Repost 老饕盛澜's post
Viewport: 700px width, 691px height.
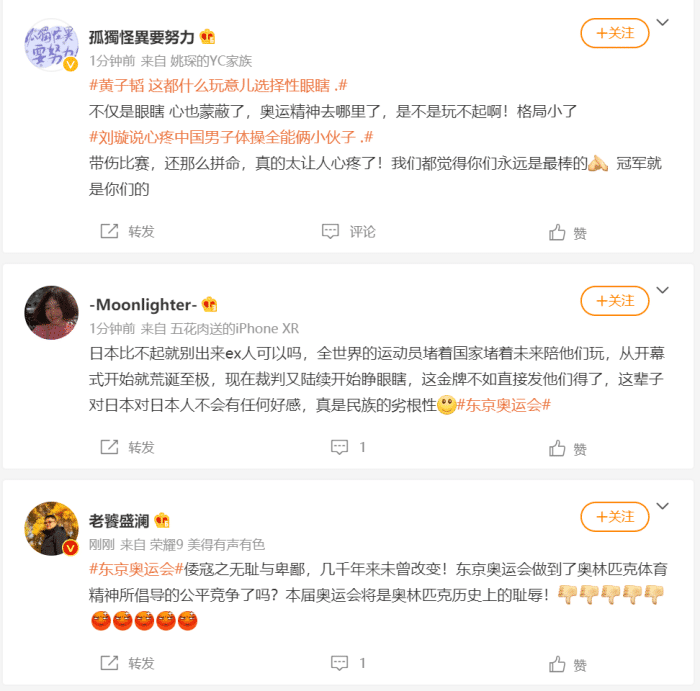(127, 663)
